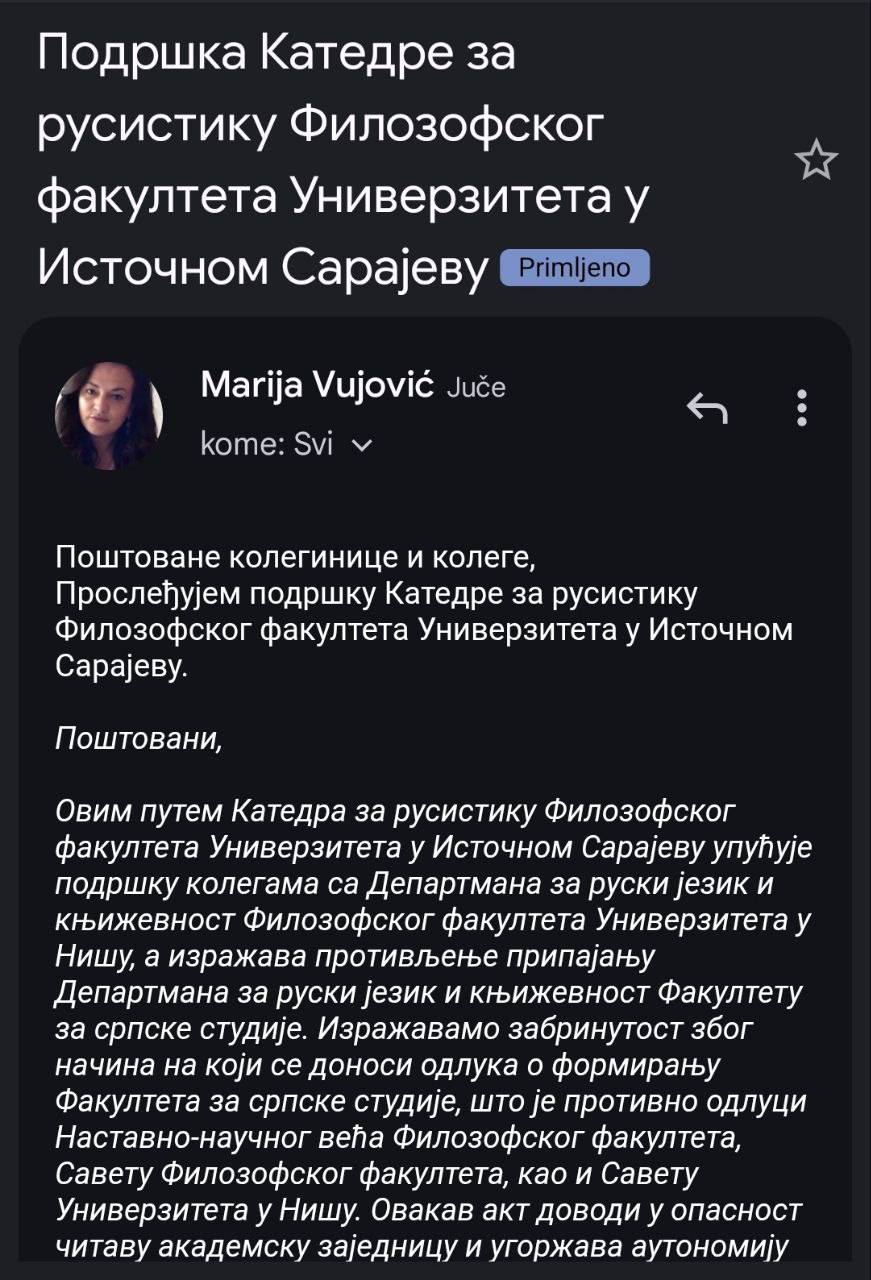View Marija Vujović's profile picture
Image resolution: width=871 pixels, height=1280 pixels.
(x=109, y=416)
